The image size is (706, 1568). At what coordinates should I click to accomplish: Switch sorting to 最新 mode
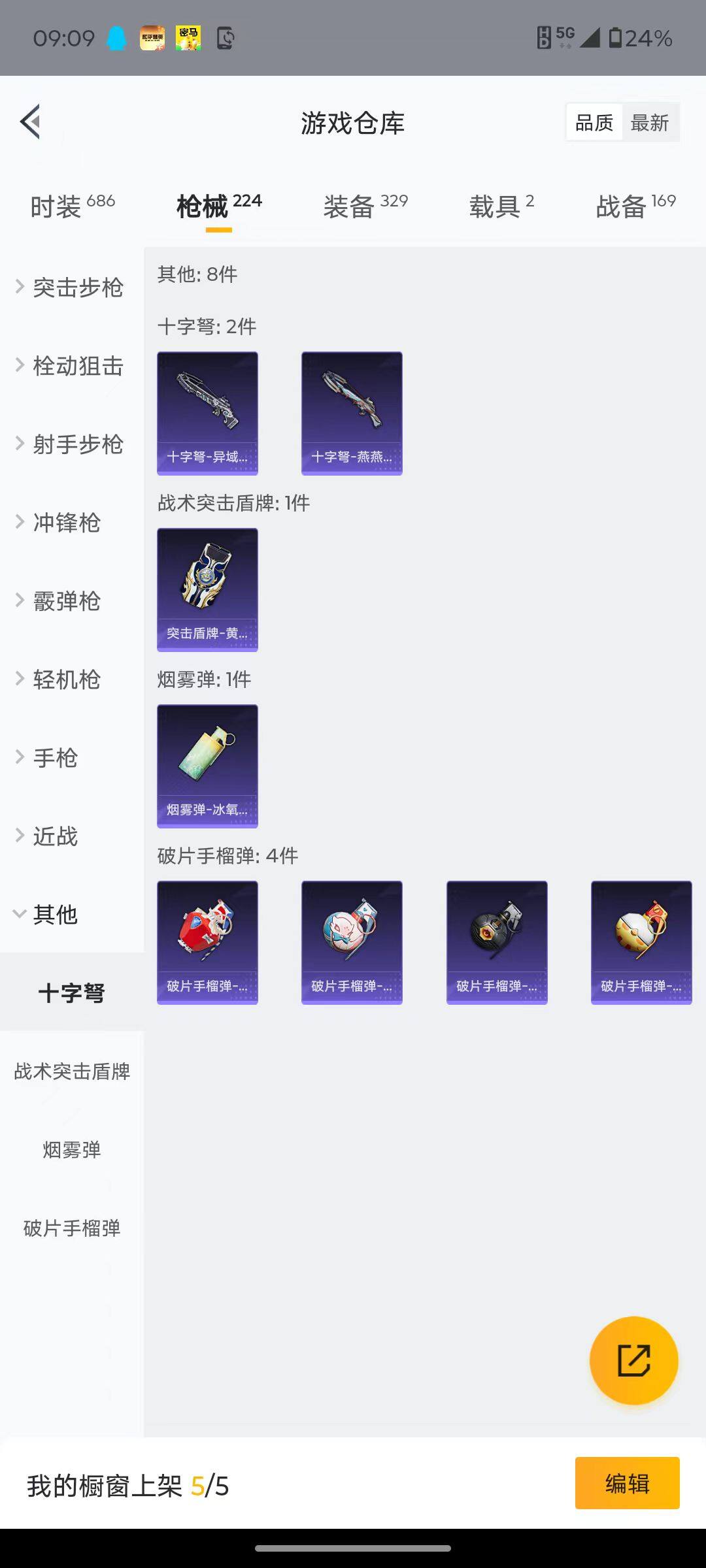[651, 122]
